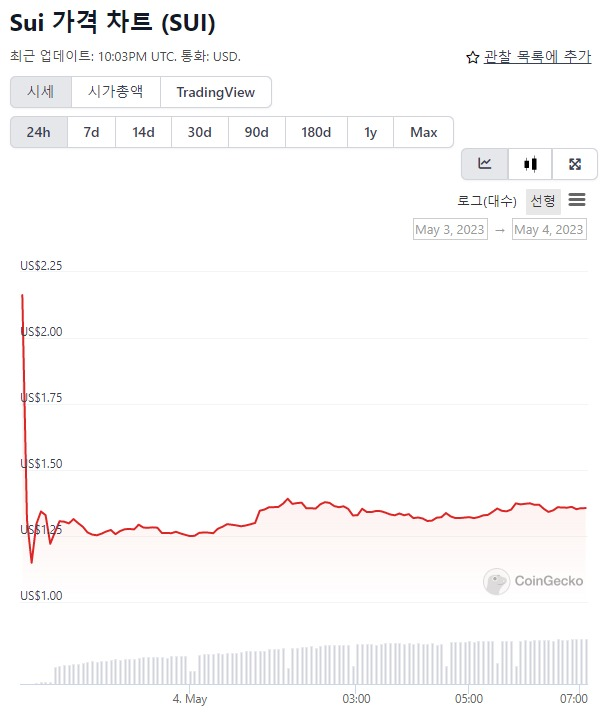Switch to candlestick chart view
Viewport: 611px width, 714px height.
[530, 164]
